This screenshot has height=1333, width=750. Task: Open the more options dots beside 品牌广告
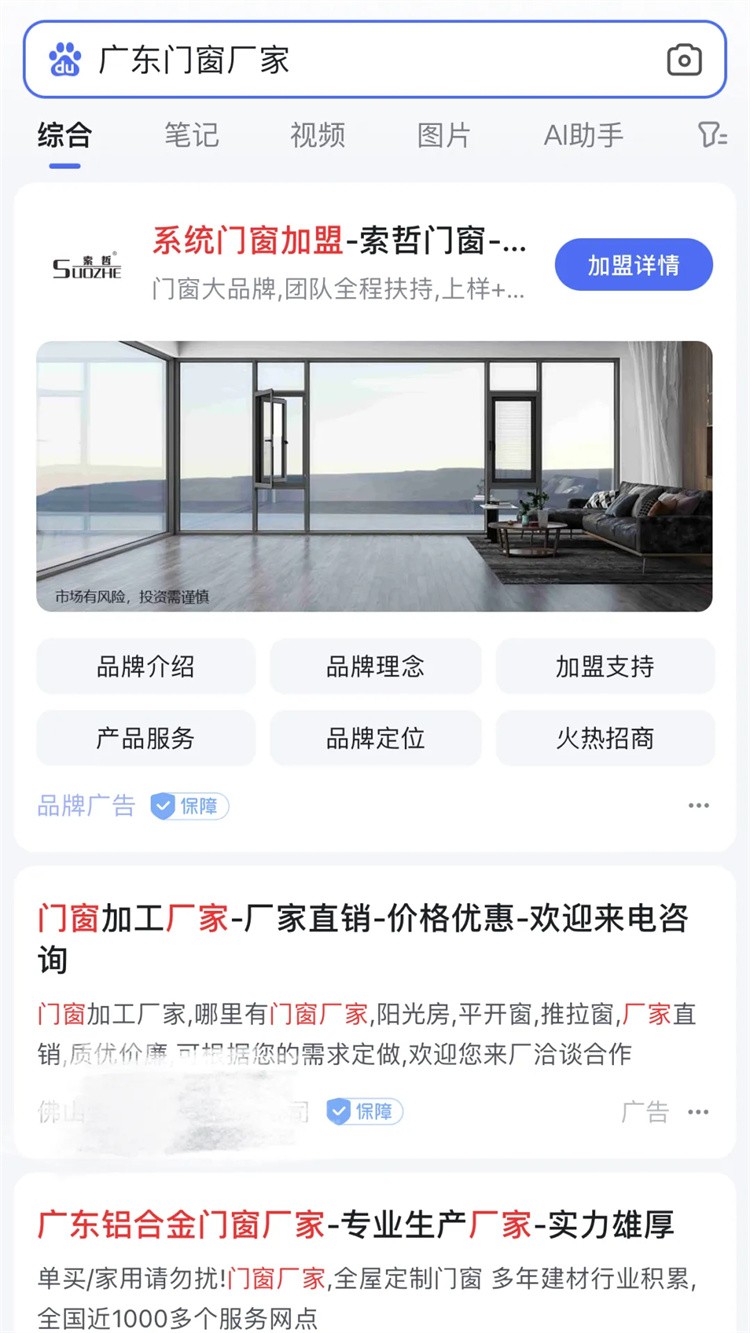[698, 806]
